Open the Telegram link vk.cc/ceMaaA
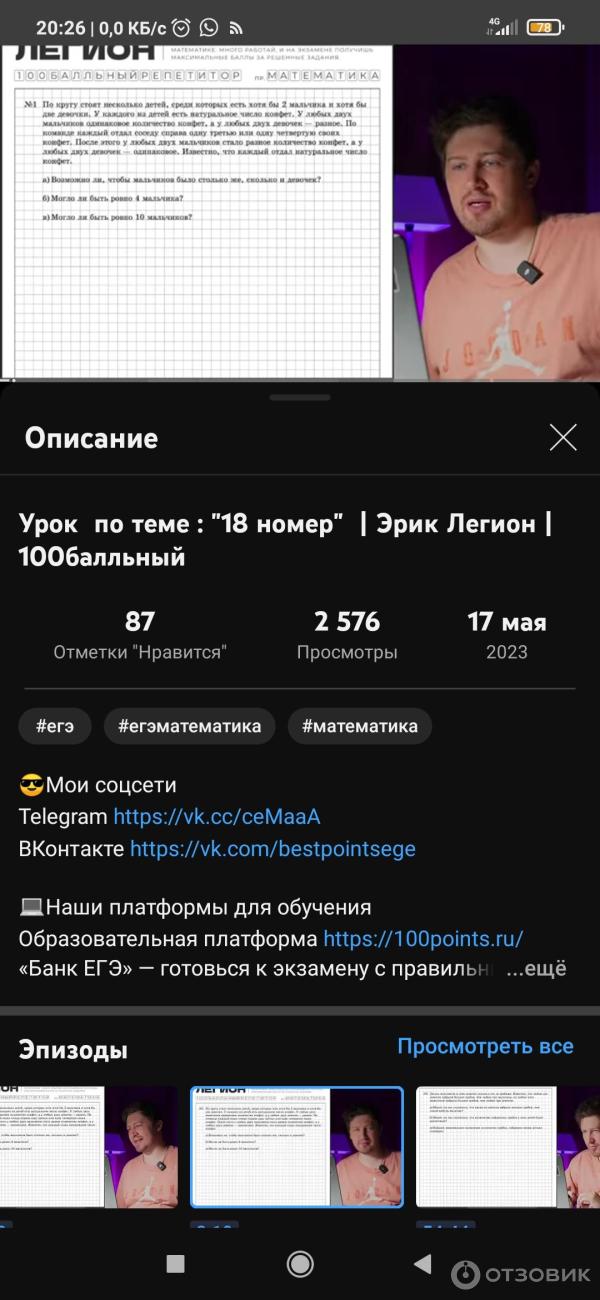Viewport: 600px width, 1300px height. click(217, 816)
